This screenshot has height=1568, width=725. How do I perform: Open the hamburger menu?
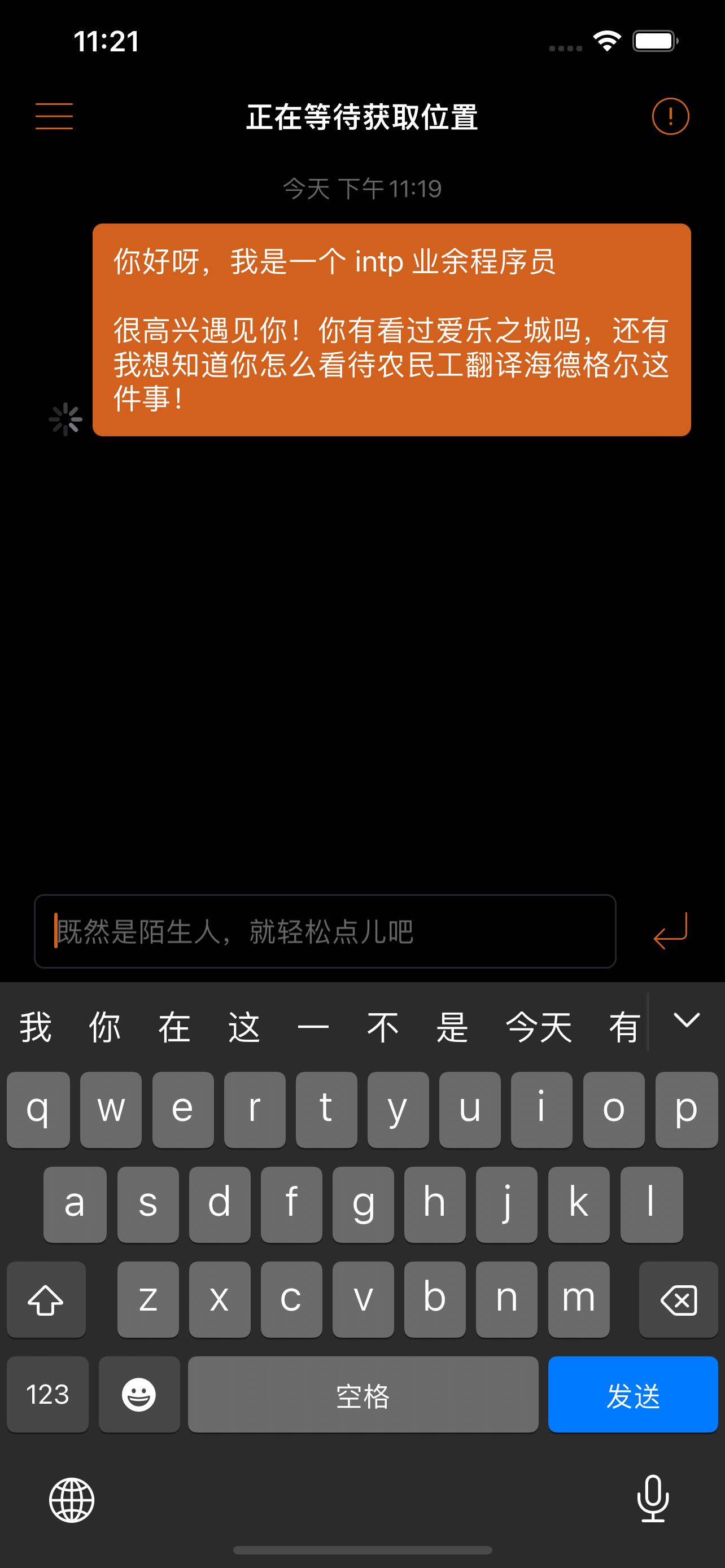click(54, 116)
